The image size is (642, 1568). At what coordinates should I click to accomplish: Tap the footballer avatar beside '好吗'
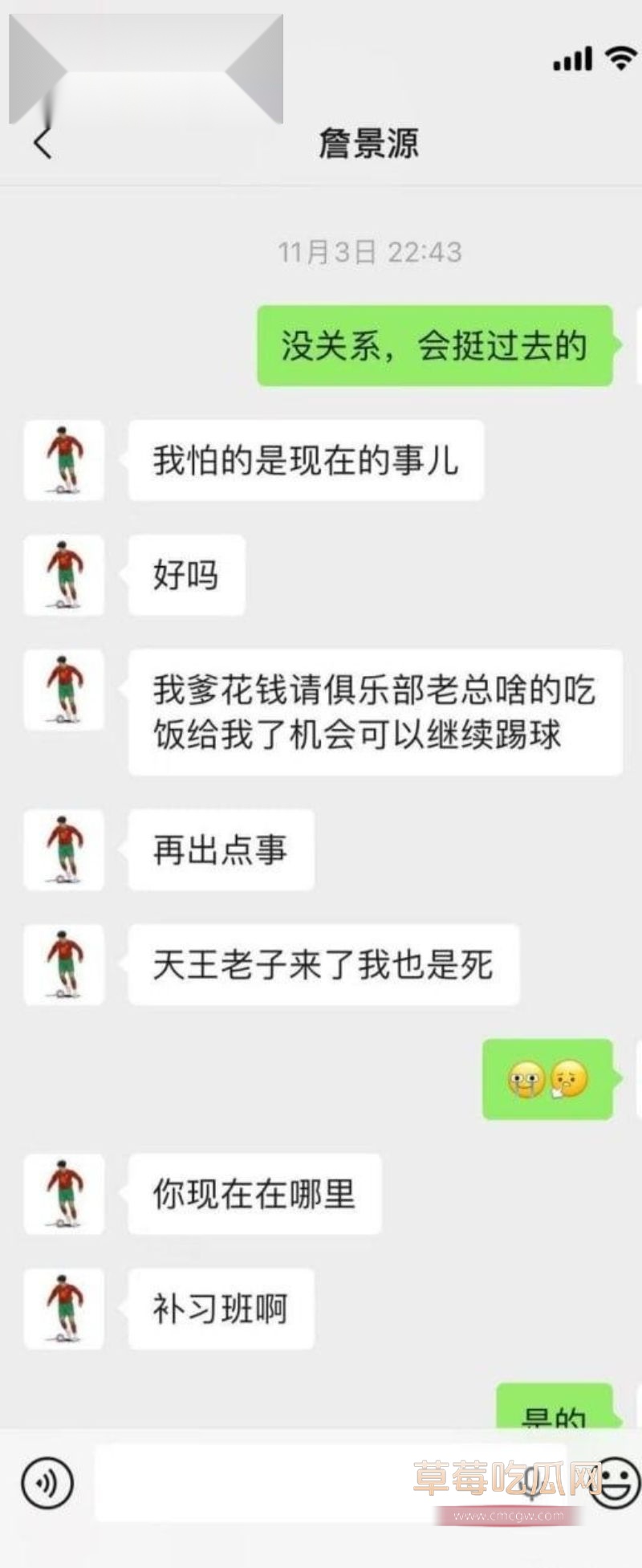64,576
